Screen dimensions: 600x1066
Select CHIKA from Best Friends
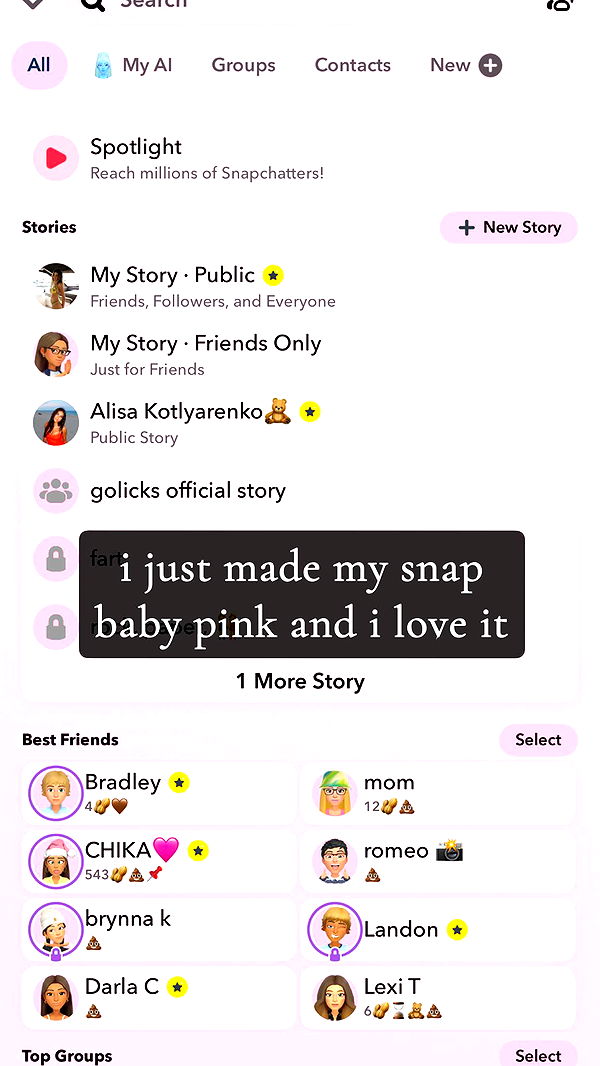[x=160, y=860]
